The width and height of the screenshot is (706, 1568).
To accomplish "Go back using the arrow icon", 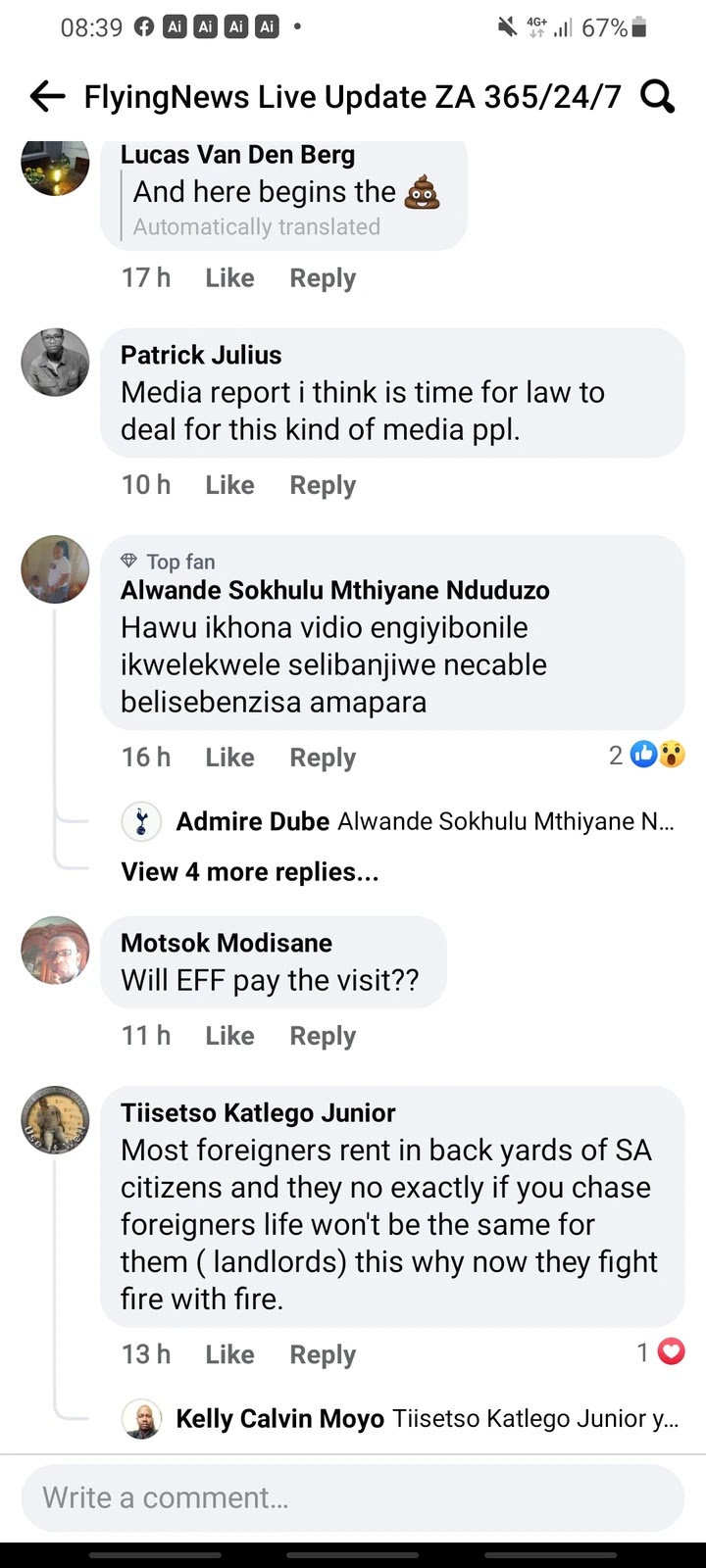I will coord(47,96).
